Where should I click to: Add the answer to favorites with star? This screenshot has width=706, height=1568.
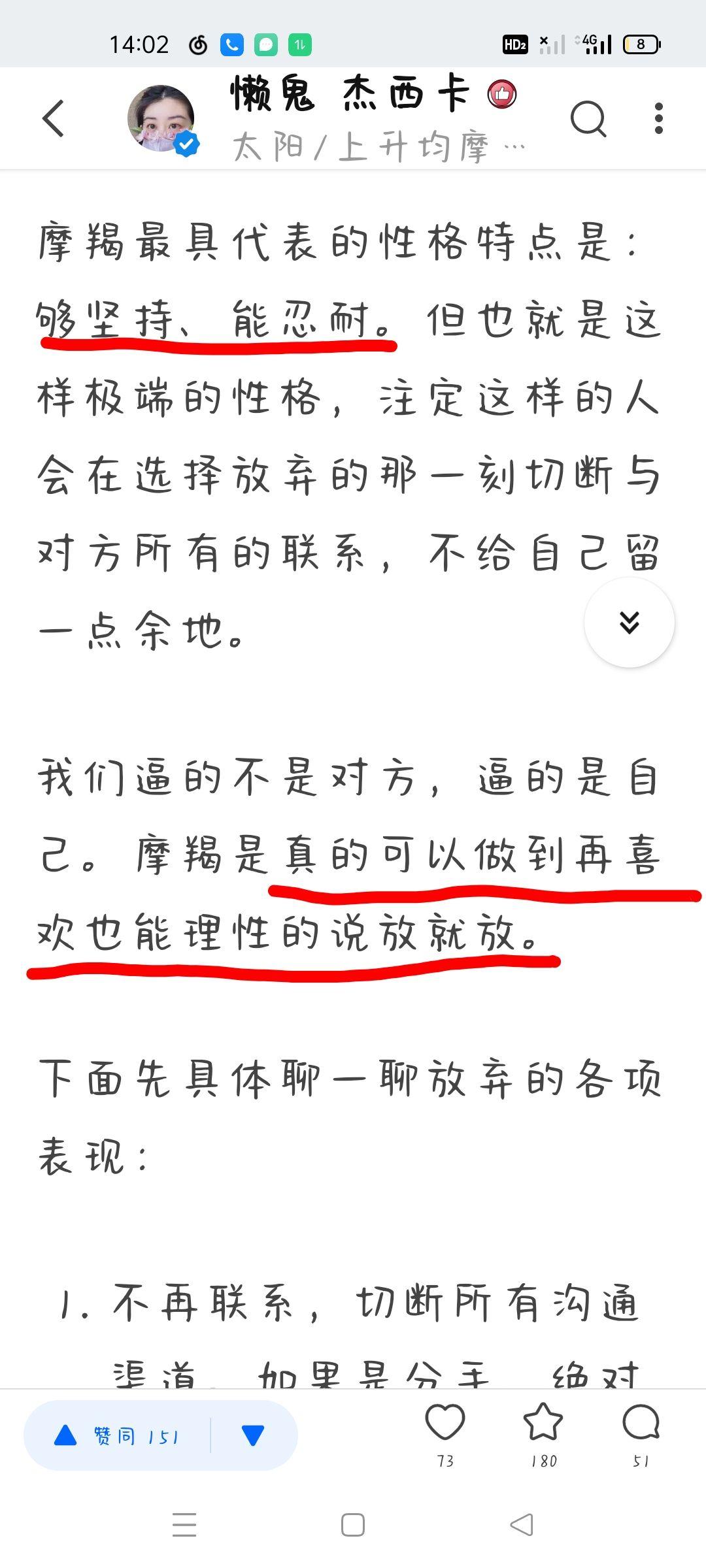543,1433
